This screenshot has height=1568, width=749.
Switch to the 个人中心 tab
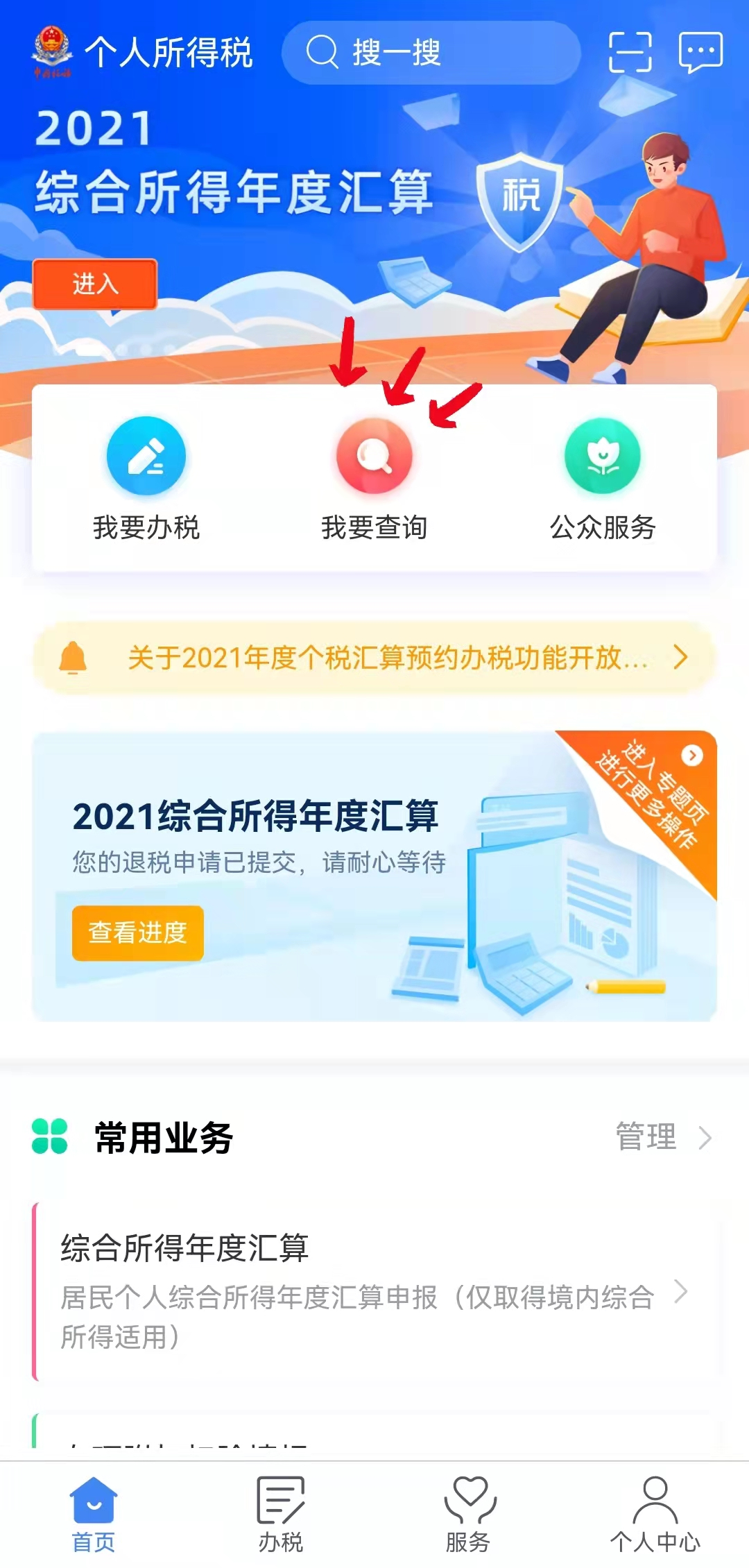click(655, 1513)
